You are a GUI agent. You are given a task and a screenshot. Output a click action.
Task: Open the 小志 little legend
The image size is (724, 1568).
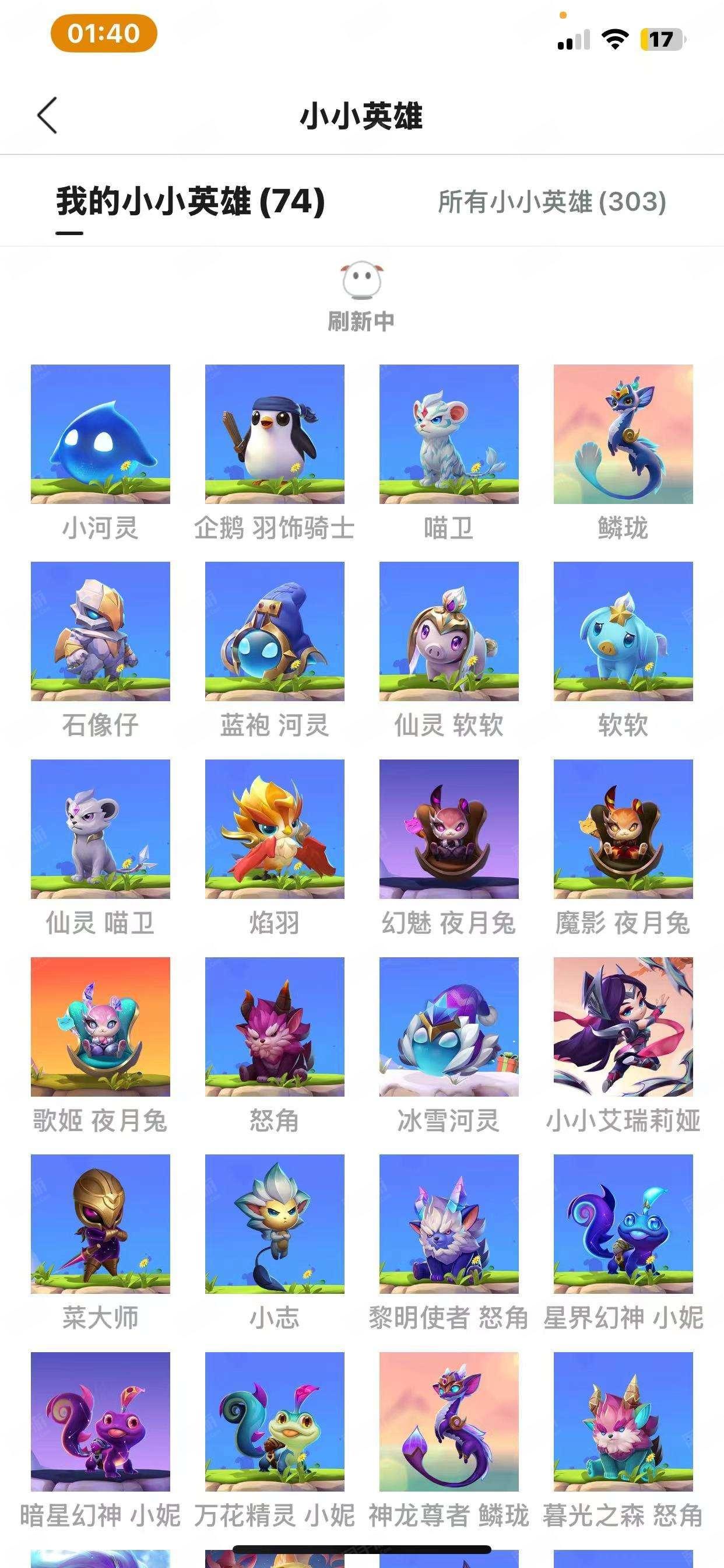tap(275, 1223)
